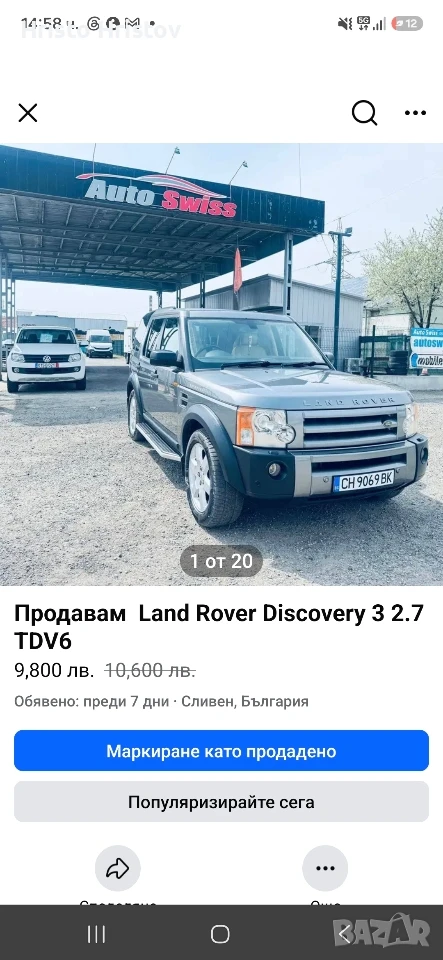
Task: Open recent apps from navigation bar
Action: tap(96, 934)
